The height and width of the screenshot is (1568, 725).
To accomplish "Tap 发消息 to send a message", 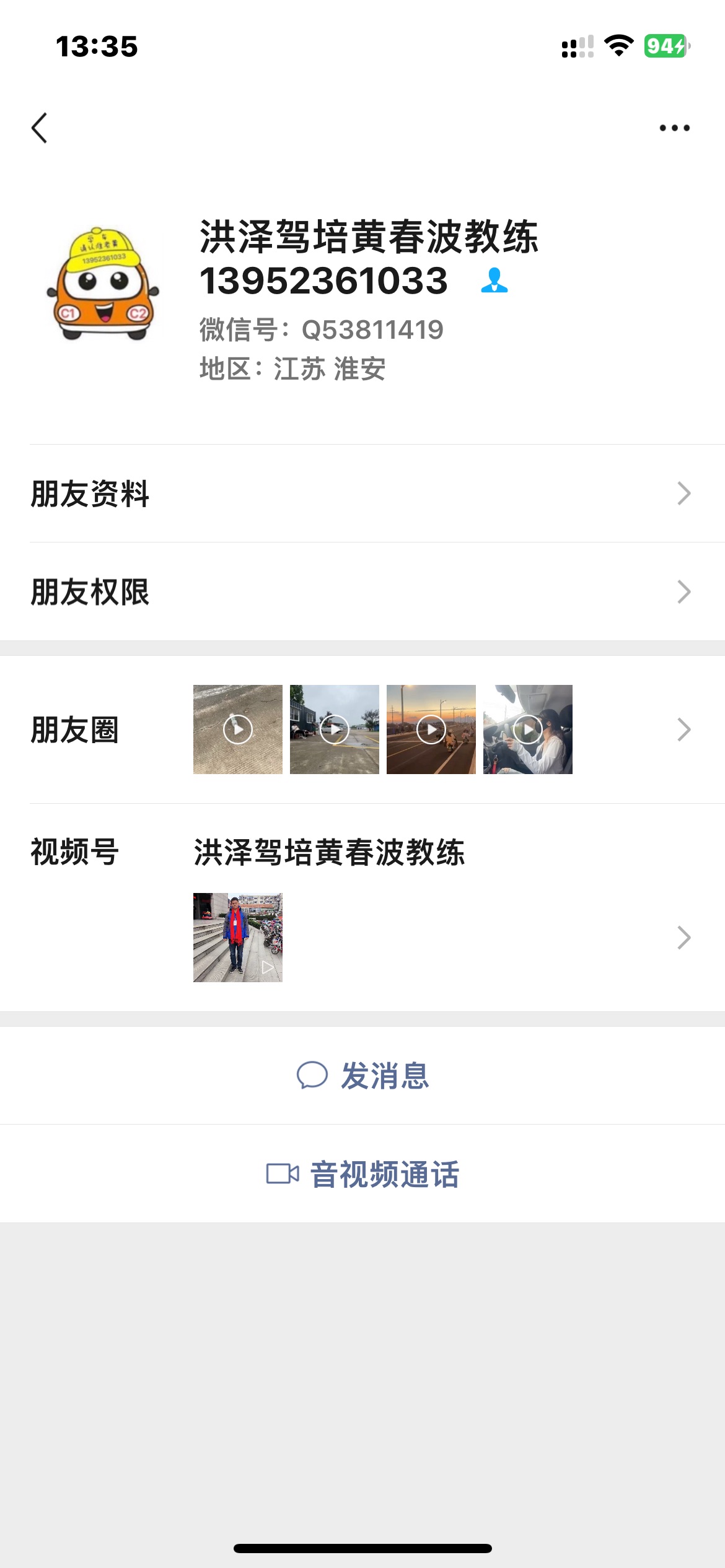I will [x=362, y=1076].
